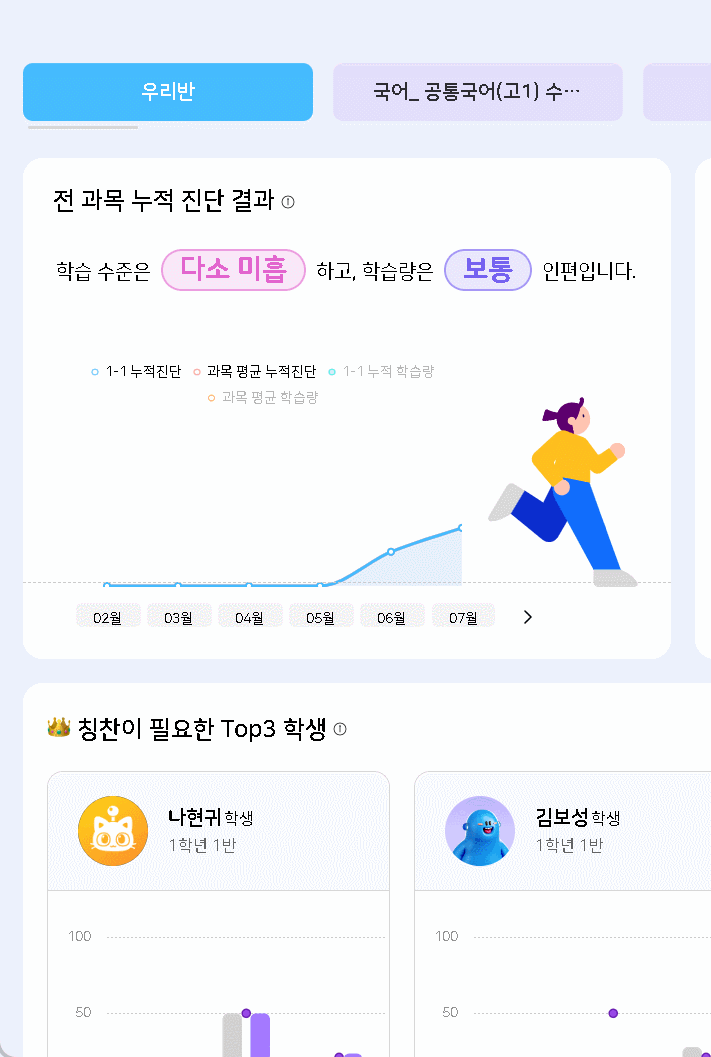This screenshot has width=711, height=1057.
Task: Select the 05월 month on the chart
Action: click(x=320, y=617)
